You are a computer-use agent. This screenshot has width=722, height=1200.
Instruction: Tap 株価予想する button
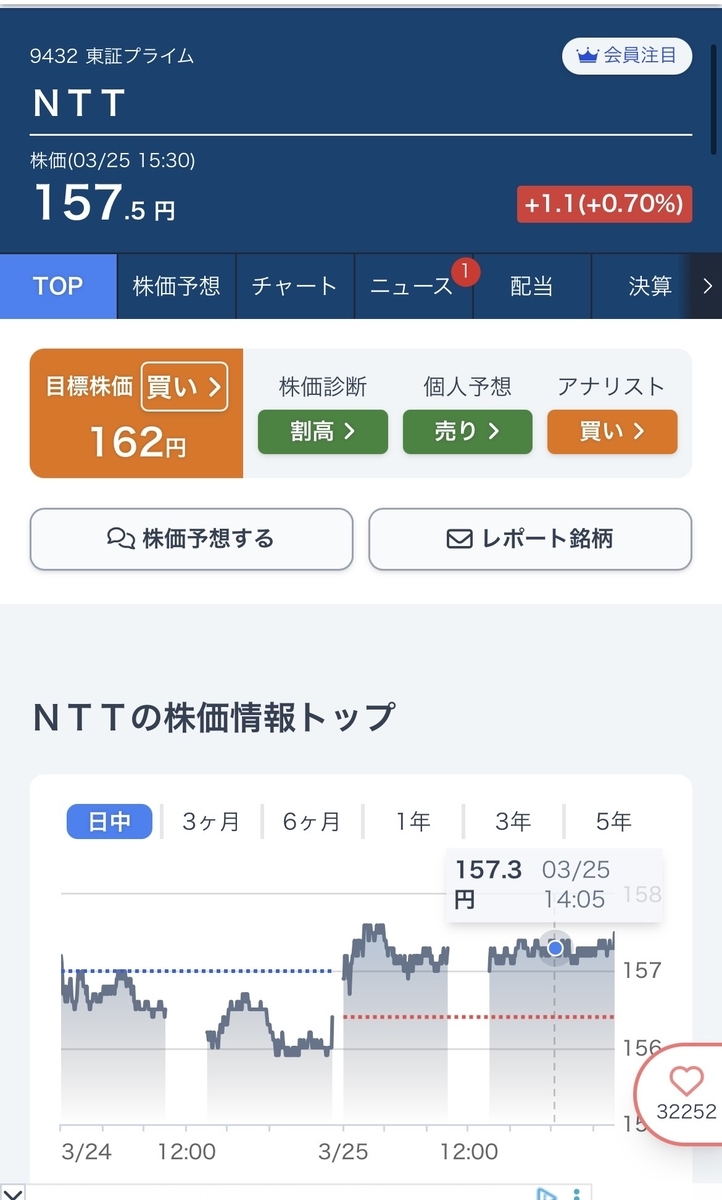pos(191,539)
